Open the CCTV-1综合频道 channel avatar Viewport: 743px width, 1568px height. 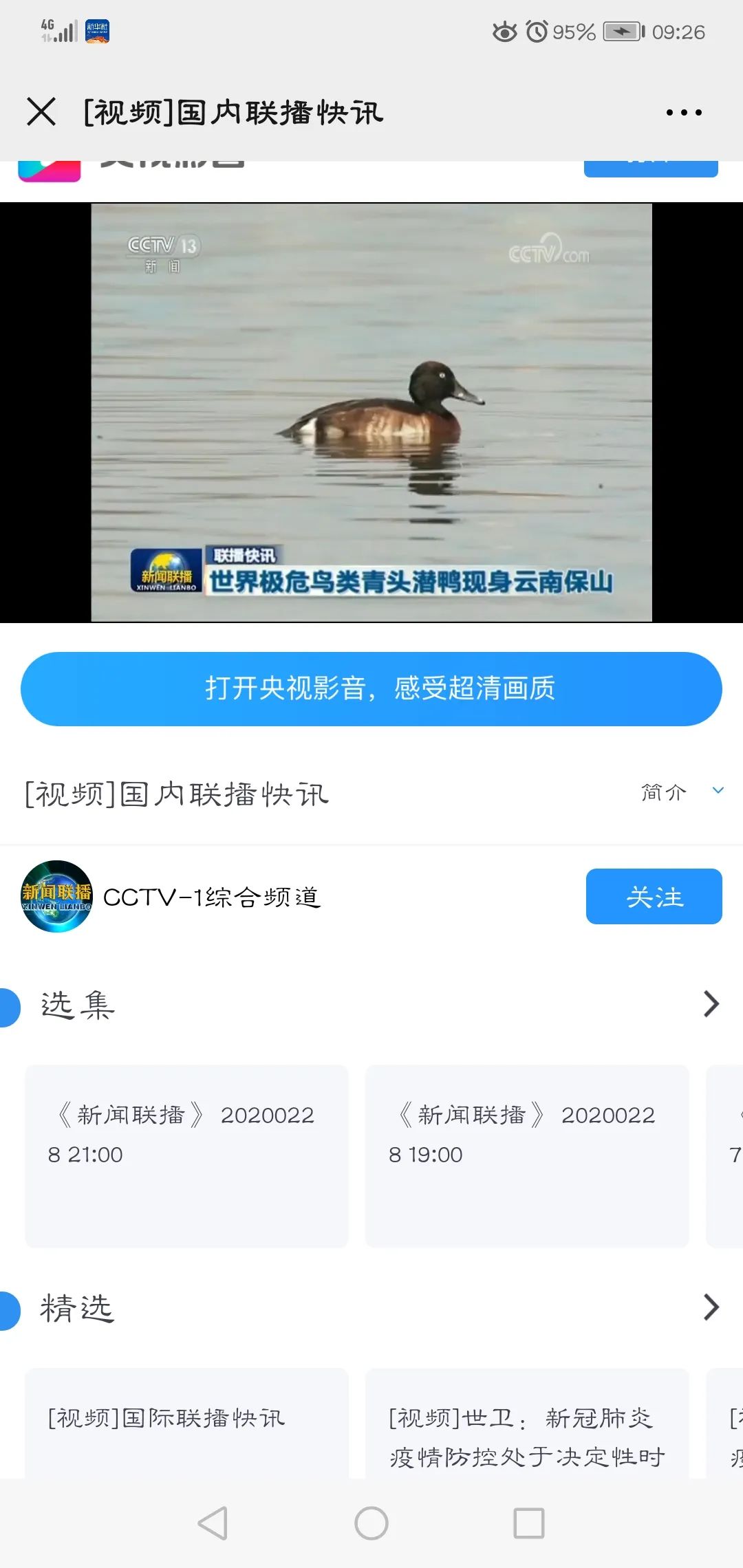(56, 896)
